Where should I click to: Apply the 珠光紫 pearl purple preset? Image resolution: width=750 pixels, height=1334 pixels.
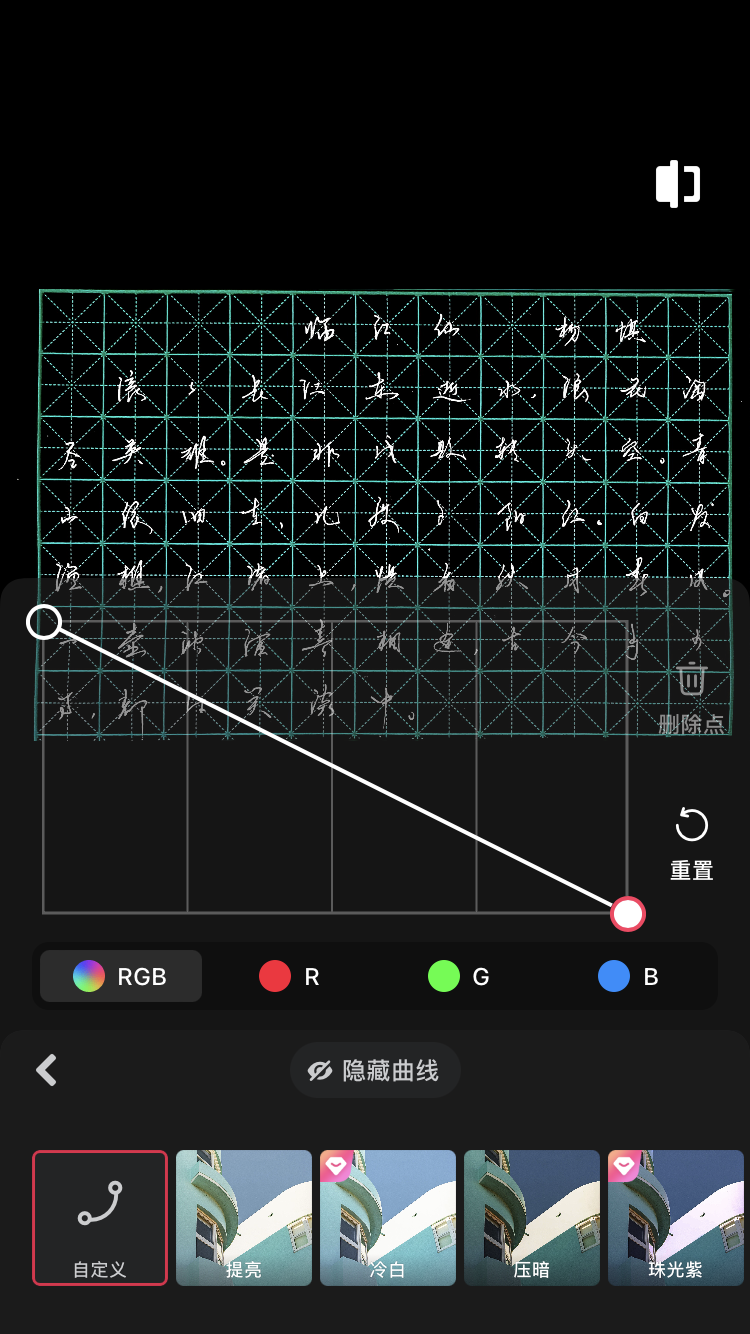pyautogui.click(x=676, y=1217)
